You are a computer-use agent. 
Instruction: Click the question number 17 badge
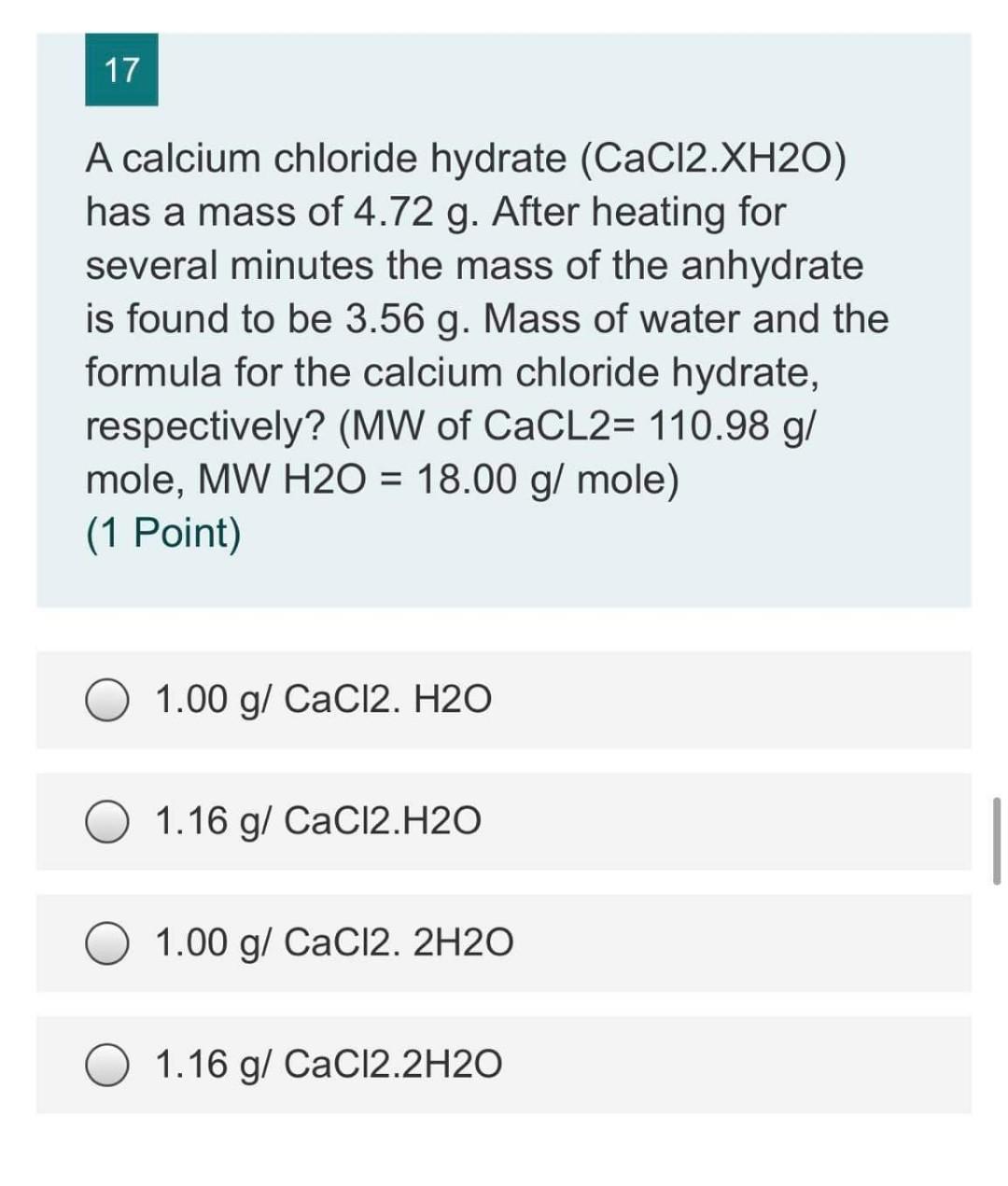(121, 70)
